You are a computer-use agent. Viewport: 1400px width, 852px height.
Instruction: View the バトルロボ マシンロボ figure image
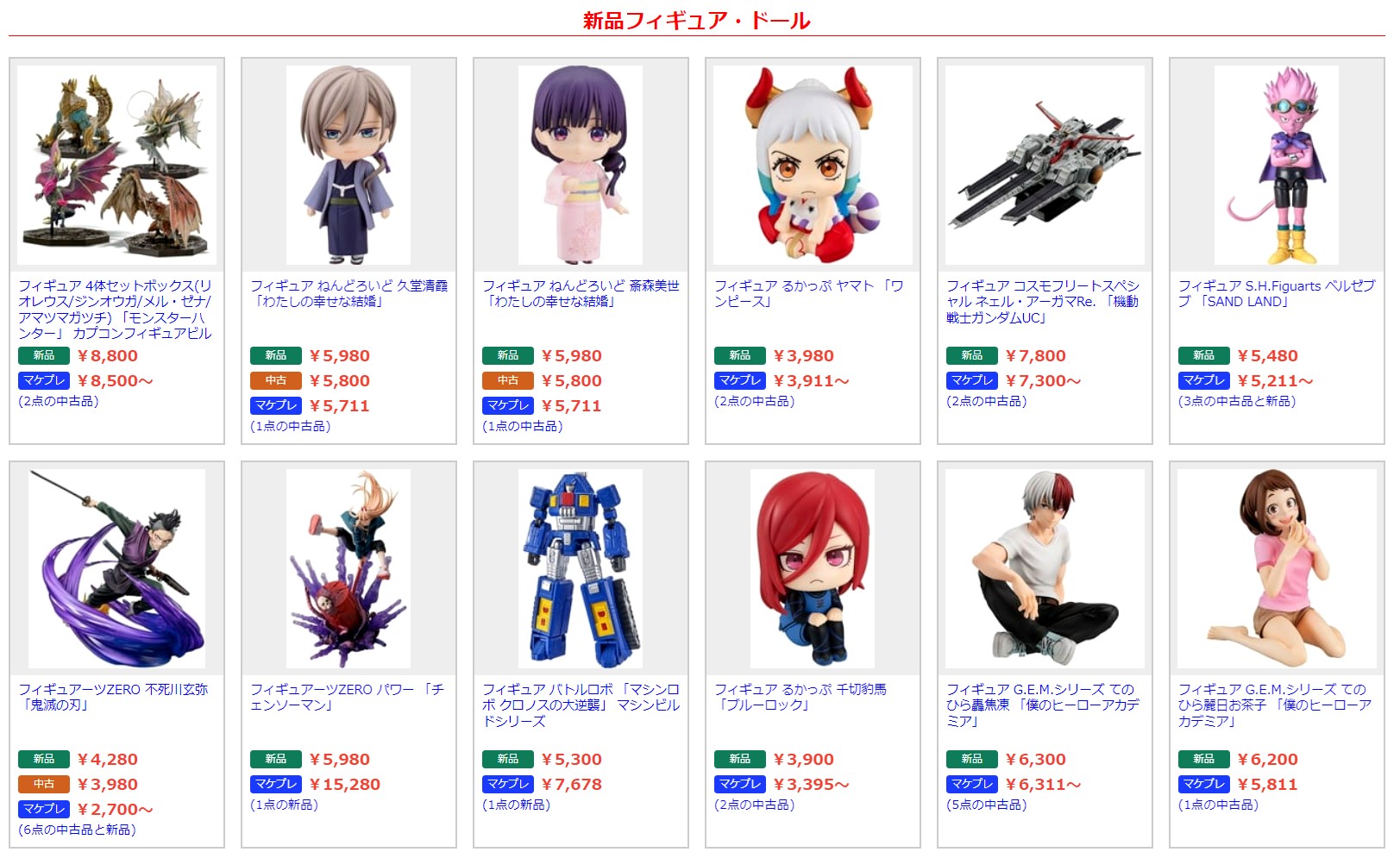point(581,568)
